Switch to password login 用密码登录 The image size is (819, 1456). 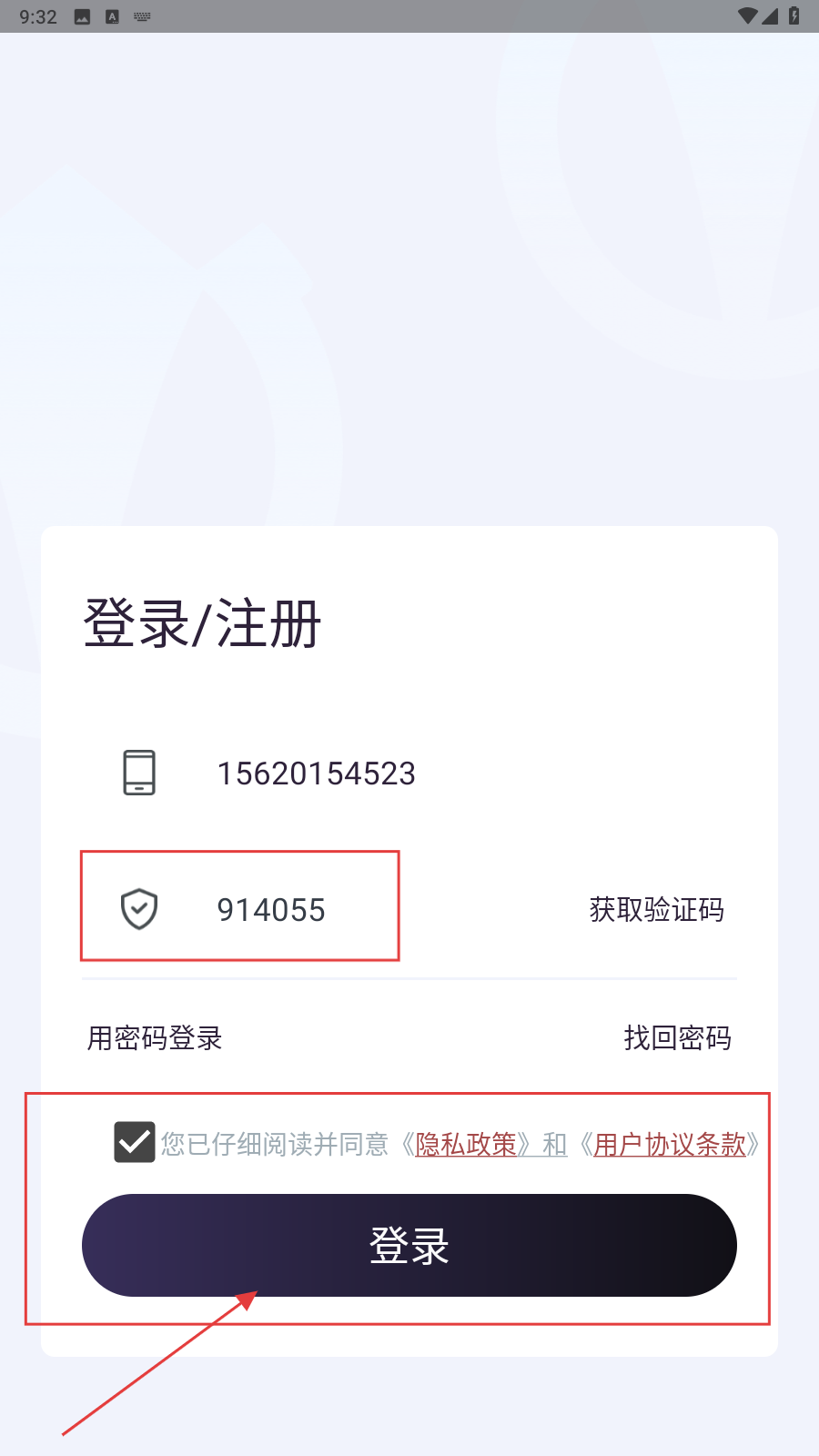pyautogui.click(x=155, y=1038)
